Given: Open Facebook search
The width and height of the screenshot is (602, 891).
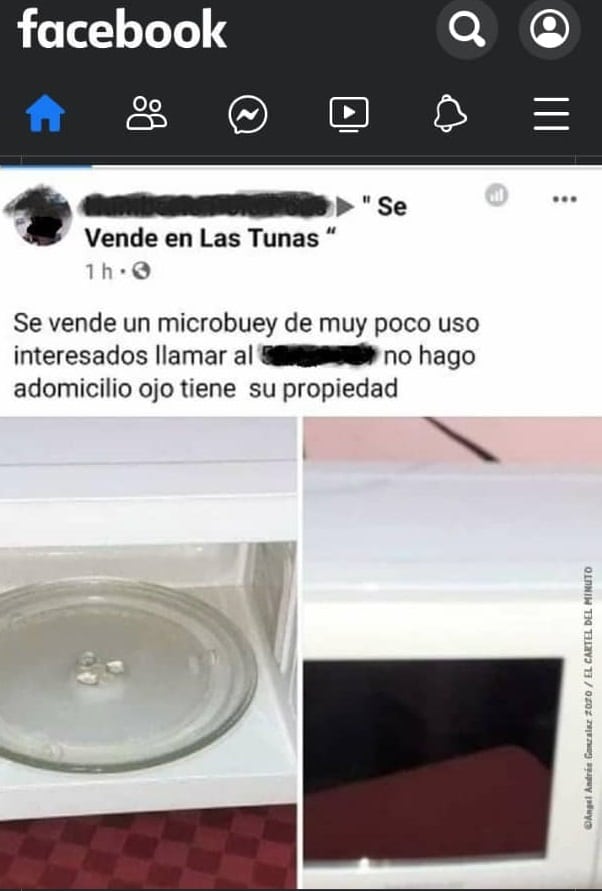Looking at the screenshot, I should coord(467,31).
